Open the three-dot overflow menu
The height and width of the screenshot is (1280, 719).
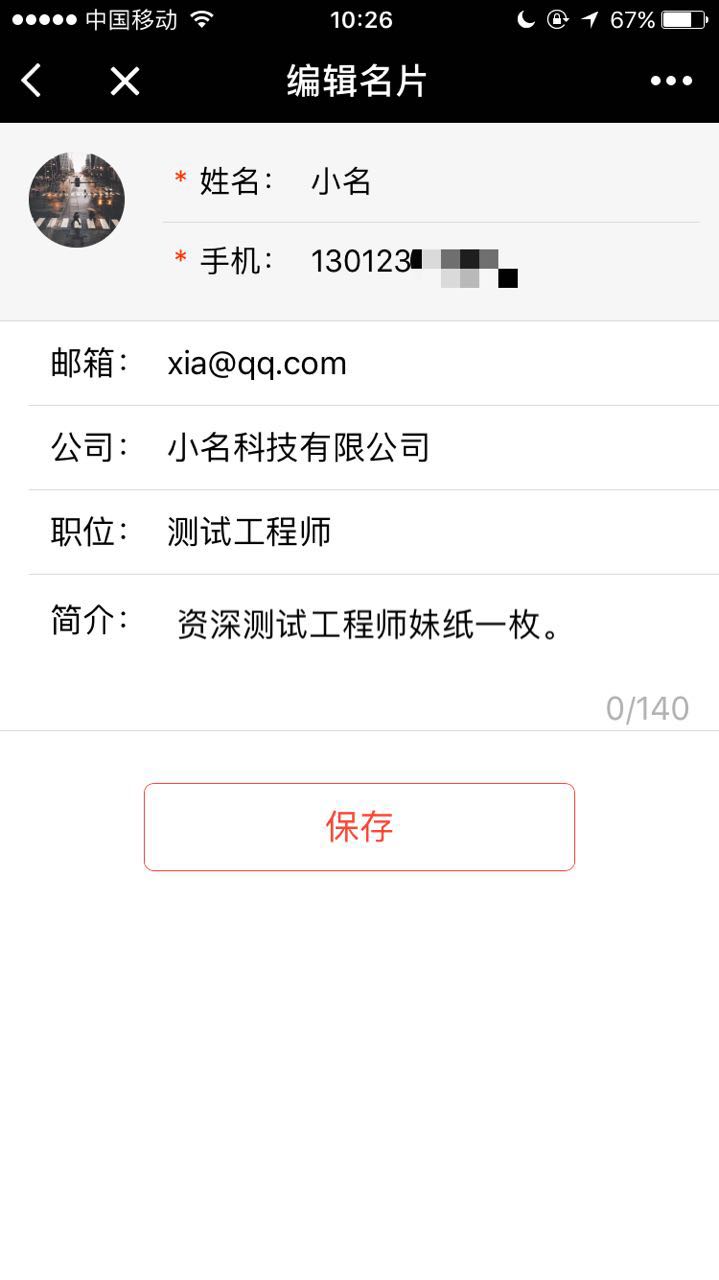671,81
